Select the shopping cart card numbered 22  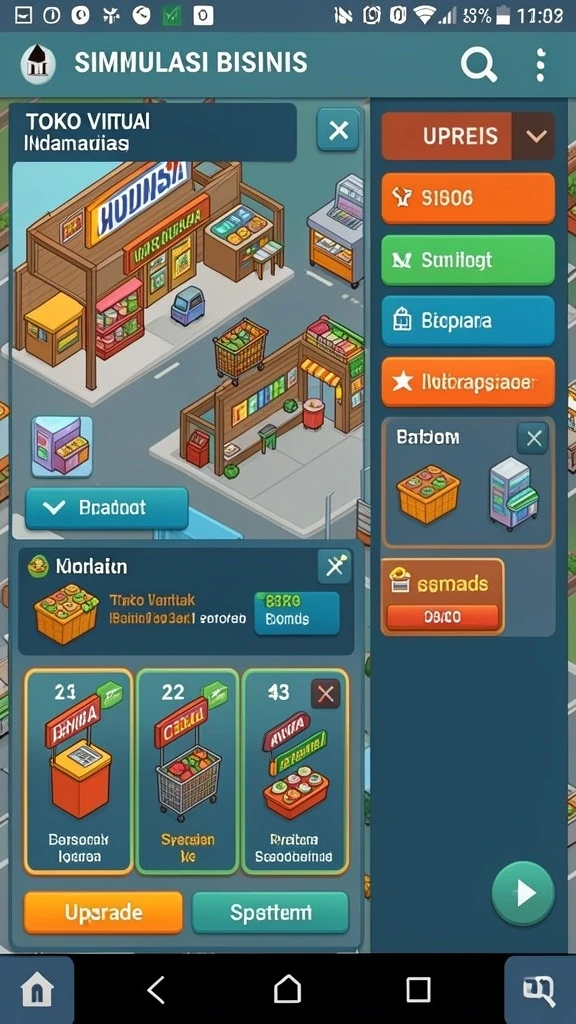pyautogui.click(x=187, y=771)
